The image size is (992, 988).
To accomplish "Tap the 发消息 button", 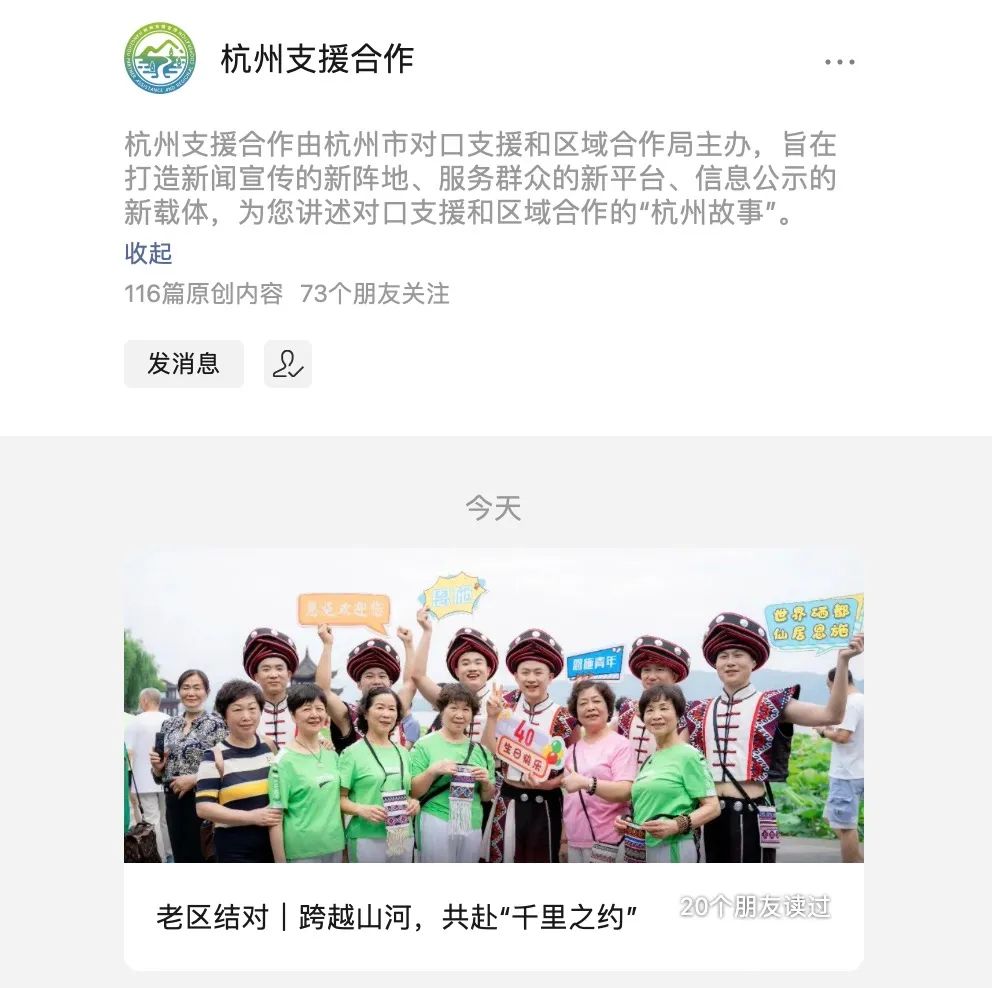I will click(184, 364).
